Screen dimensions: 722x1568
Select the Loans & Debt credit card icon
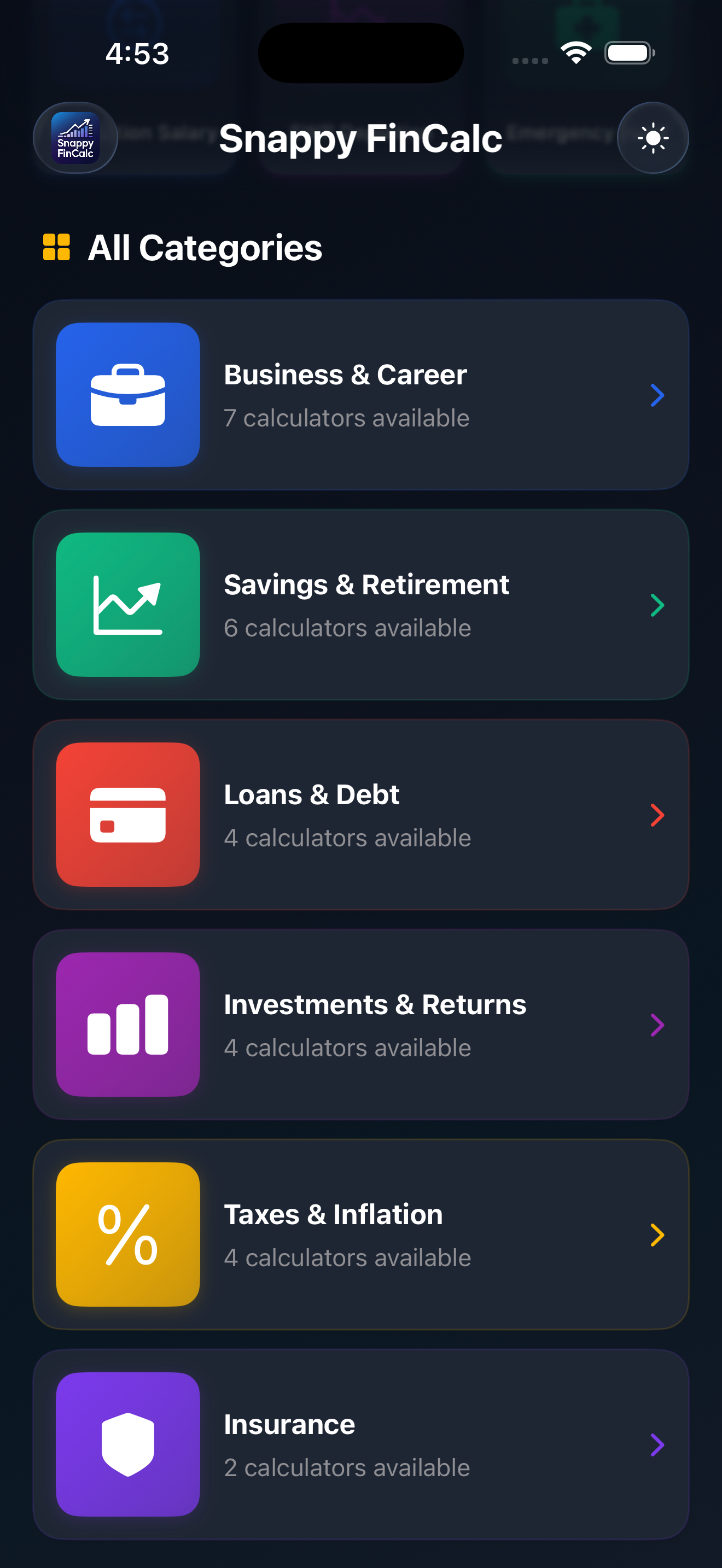click(127, 814)
